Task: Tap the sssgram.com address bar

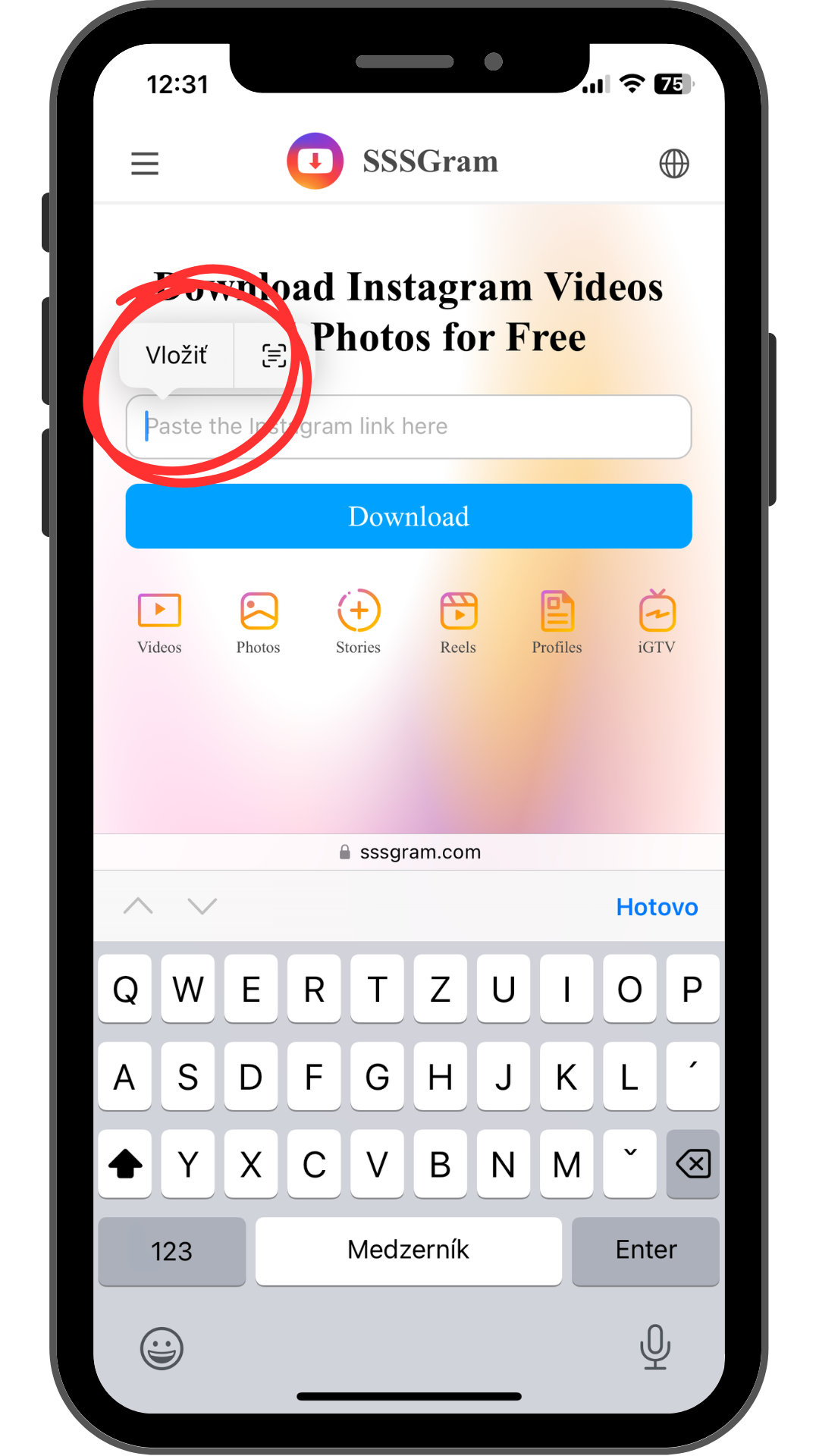Action: pyautogui.click(x=409, y=852)
